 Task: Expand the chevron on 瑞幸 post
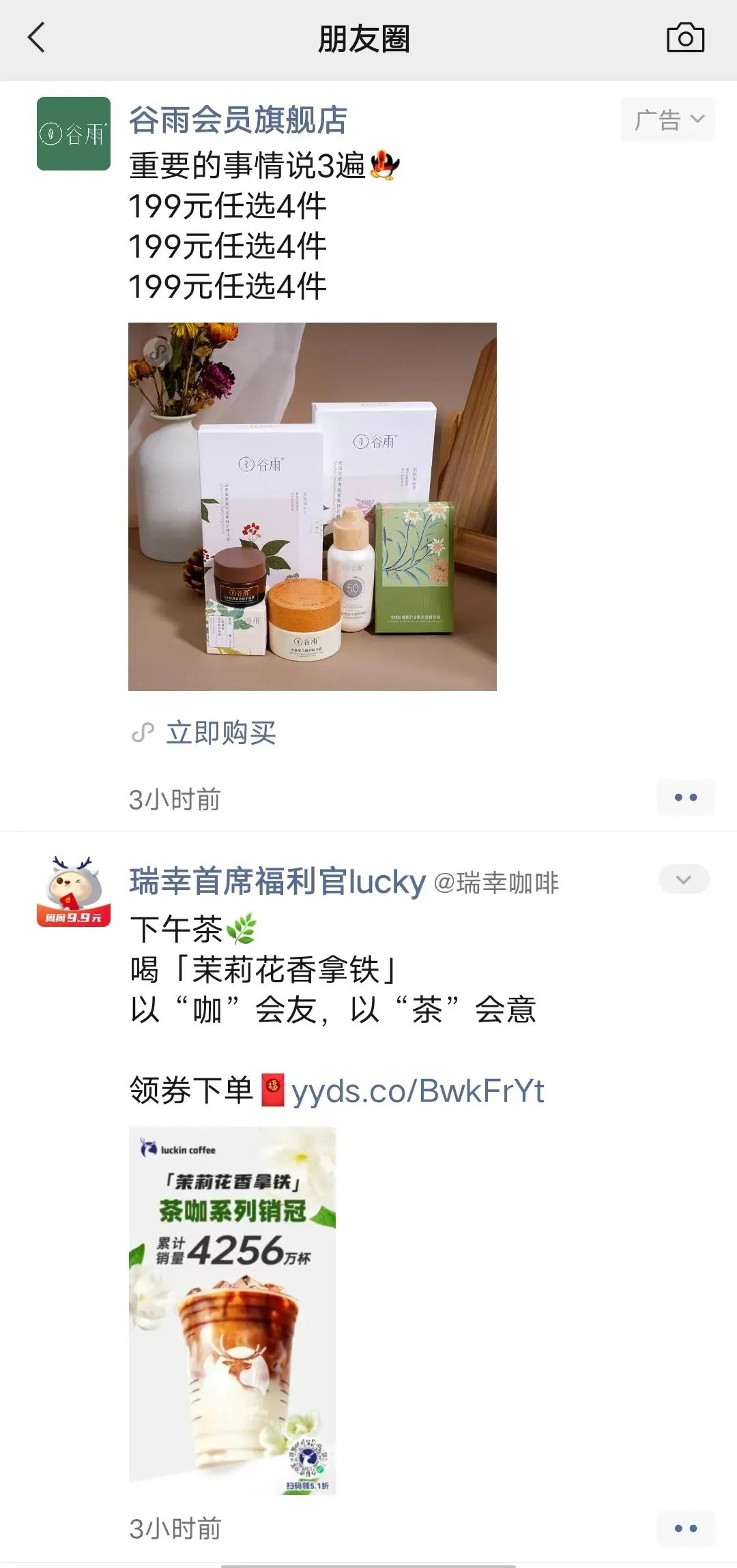(684, 879)
